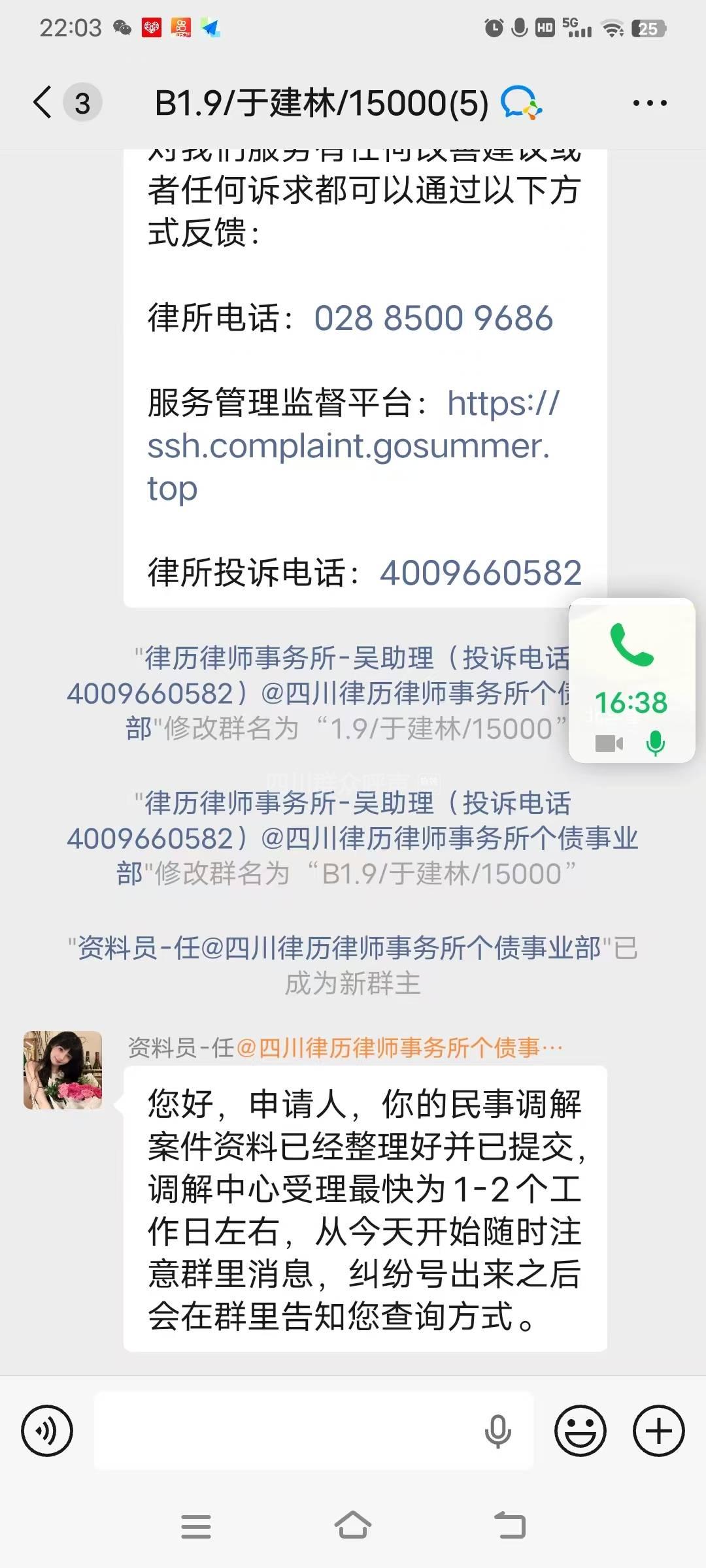Return to the ongoing call window

pos(631,679)
